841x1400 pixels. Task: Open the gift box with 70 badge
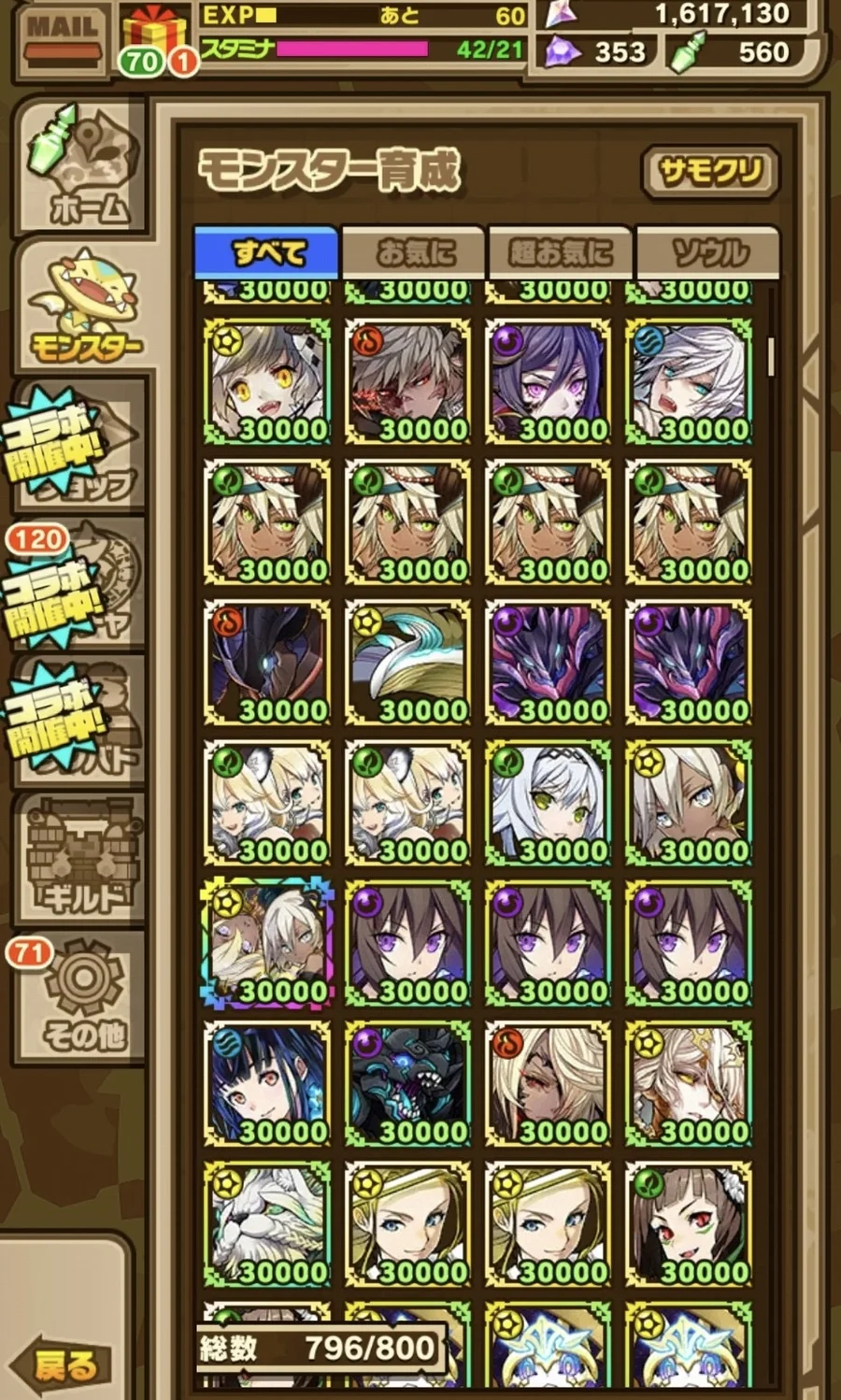coord(155,39)
